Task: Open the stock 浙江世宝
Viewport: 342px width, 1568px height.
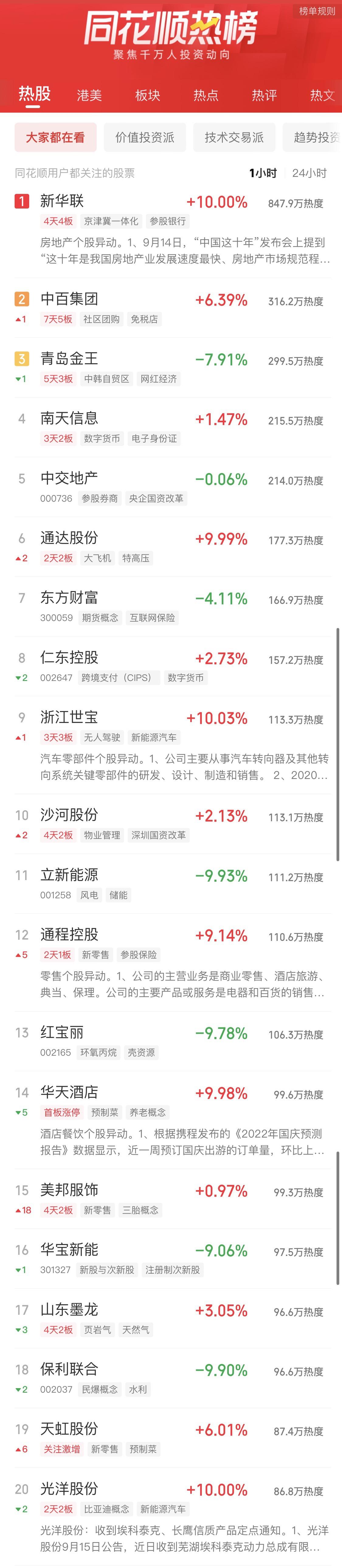Action: (x=69, y=717)
